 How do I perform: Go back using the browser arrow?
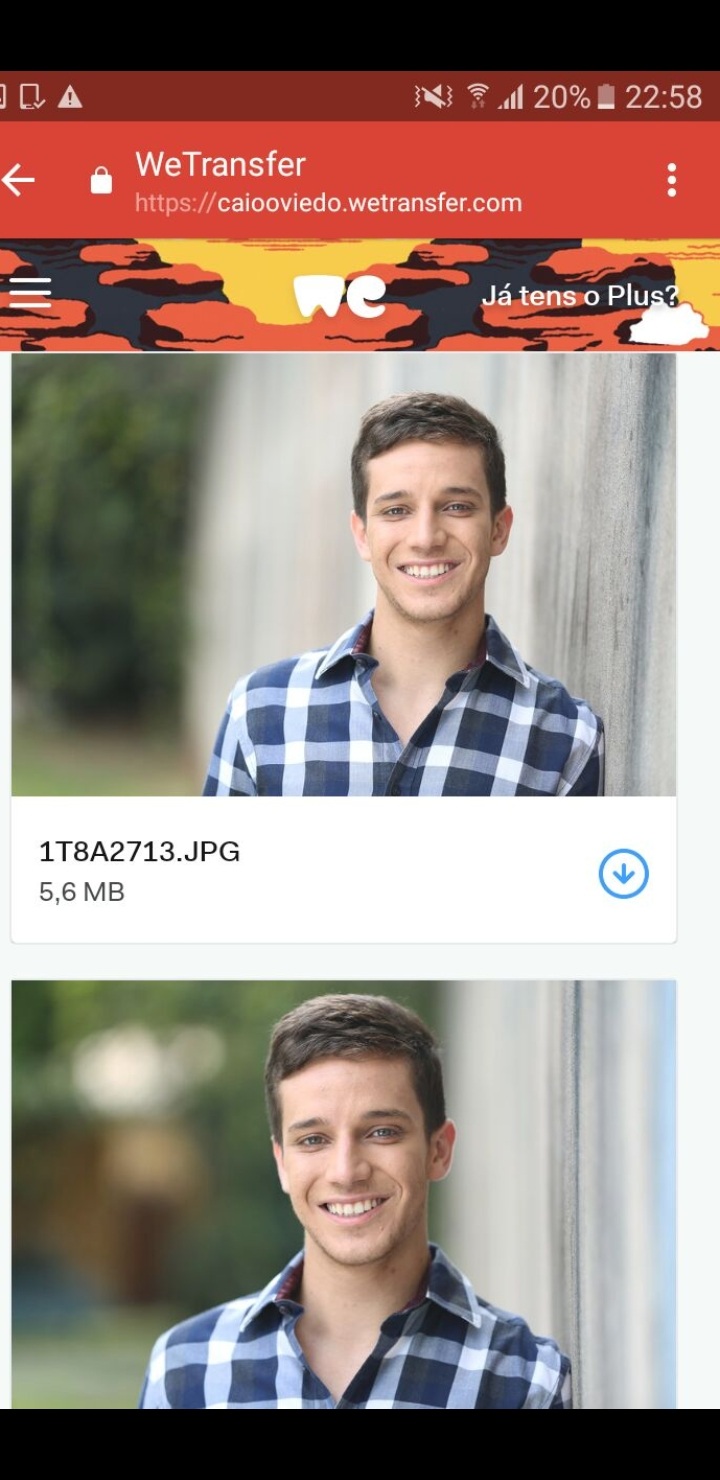coord(18,180)
